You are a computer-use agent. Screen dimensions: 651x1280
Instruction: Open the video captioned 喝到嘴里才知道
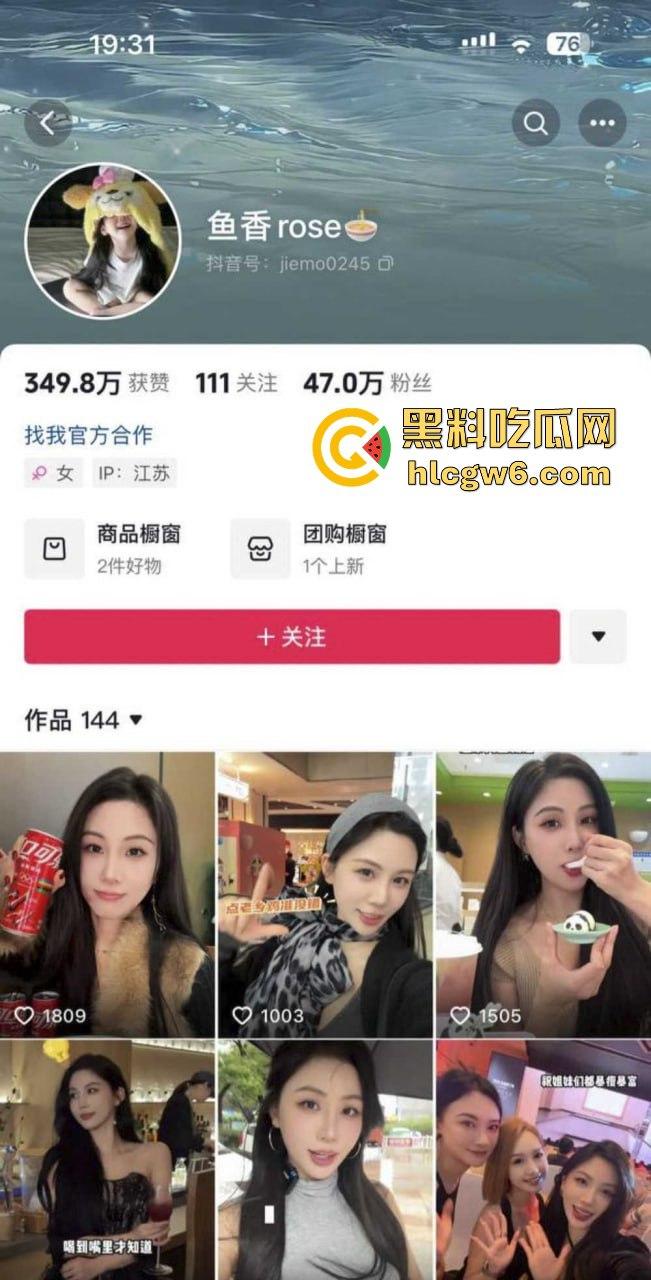tap(107, 1160)
